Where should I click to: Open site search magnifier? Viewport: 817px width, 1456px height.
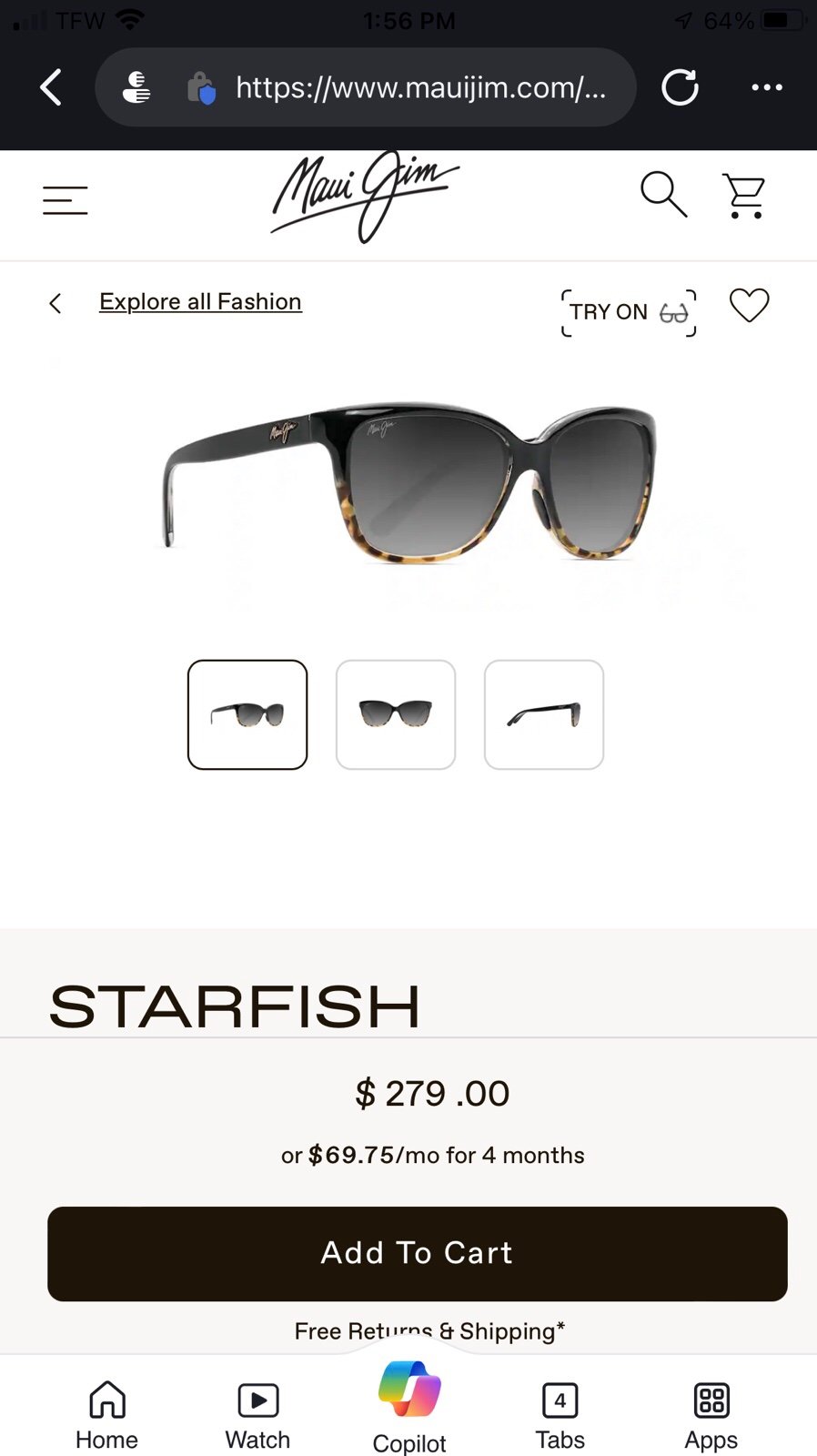click(663, 195)
